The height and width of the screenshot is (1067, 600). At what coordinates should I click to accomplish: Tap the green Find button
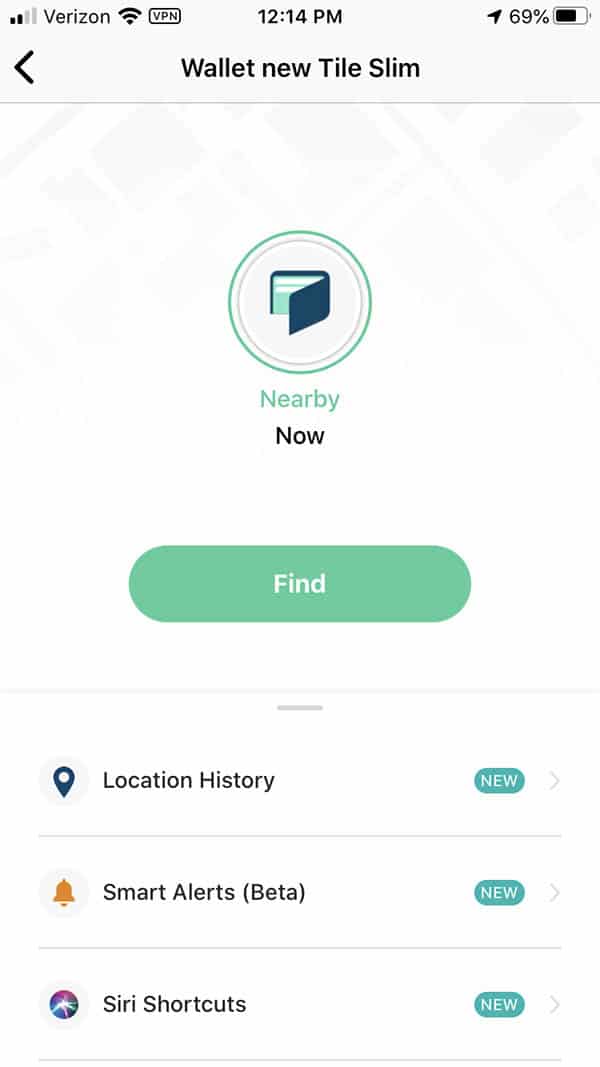click(x=299, y=584)
